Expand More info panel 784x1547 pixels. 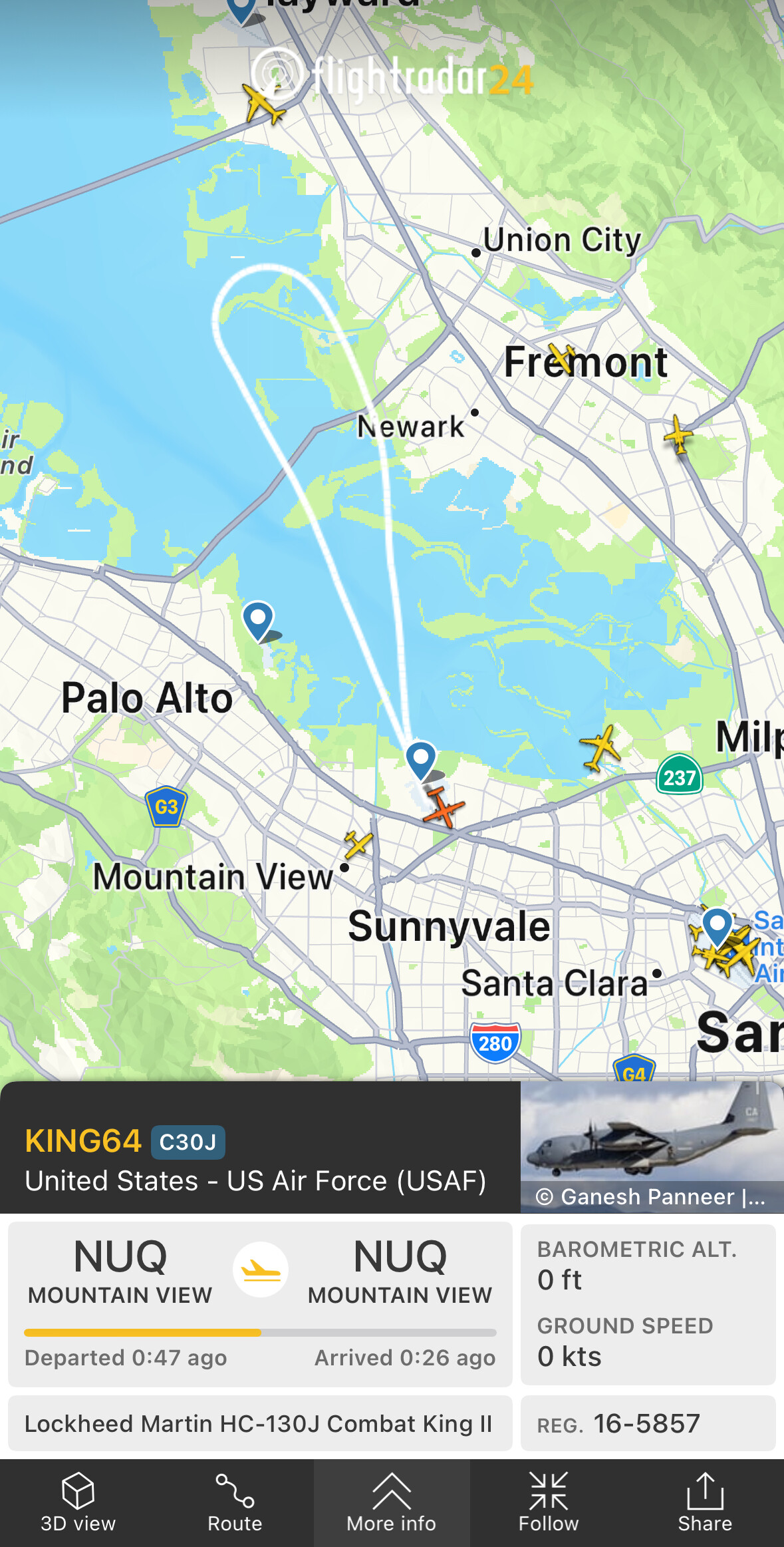pyautogui.click(x=392, y=1503)
